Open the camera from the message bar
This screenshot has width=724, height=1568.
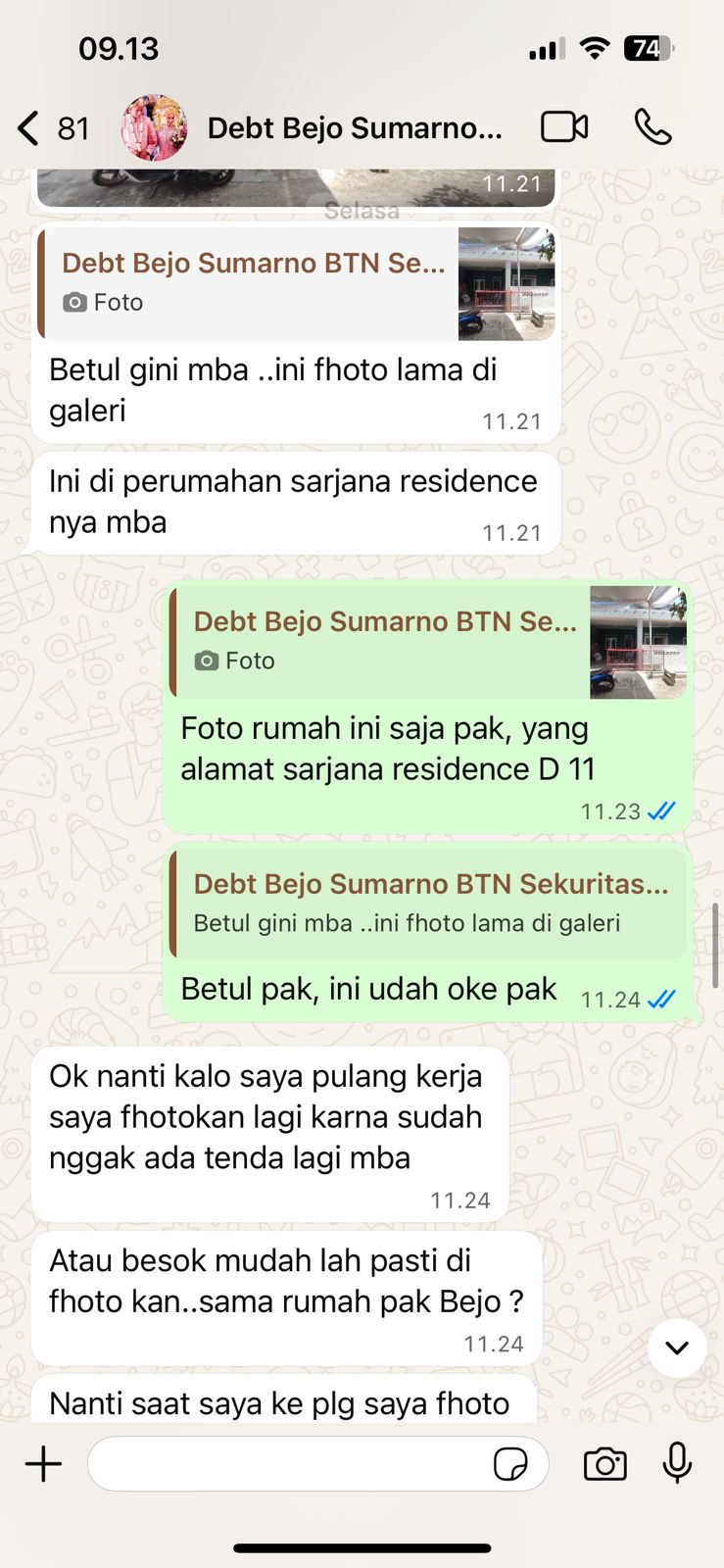(604, 1463)
